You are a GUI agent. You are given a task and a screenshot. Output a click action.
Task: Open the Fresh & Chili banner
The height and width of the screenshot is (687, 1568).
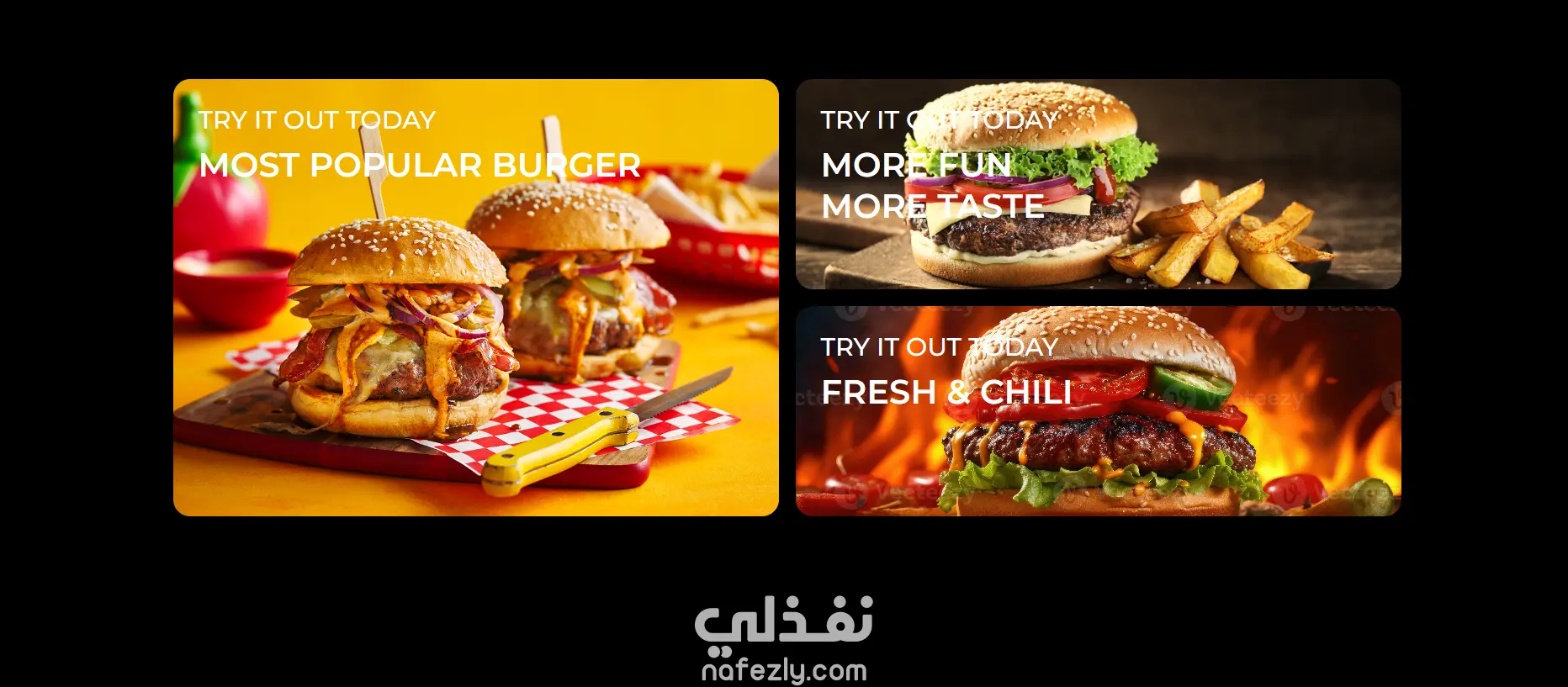pyautogui.click(x=1098, y=411)
